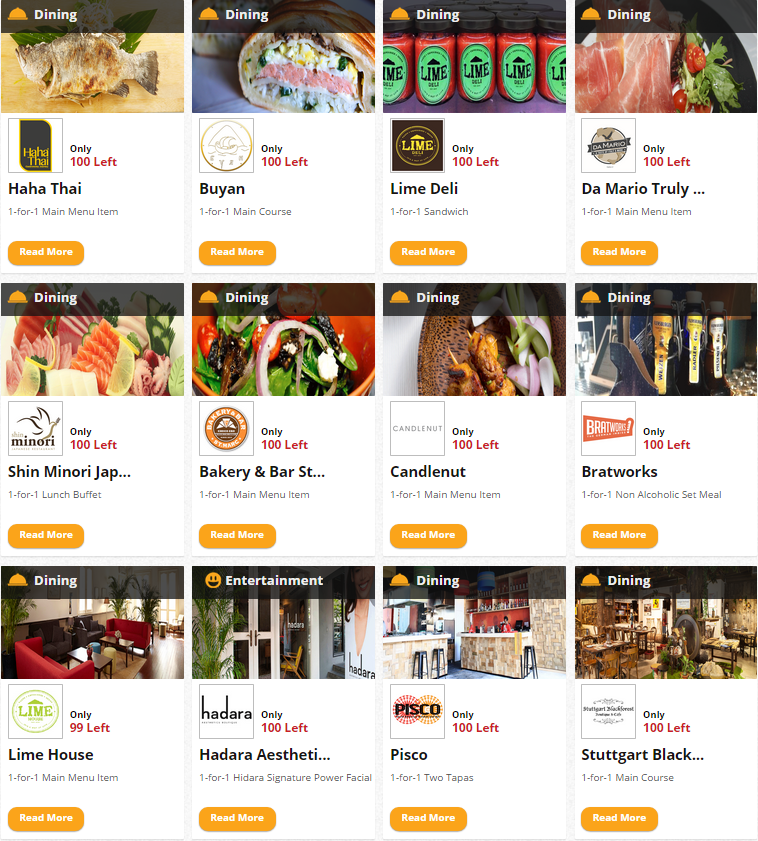Open the Haha Thai fish photo tile

click(92, 70)
